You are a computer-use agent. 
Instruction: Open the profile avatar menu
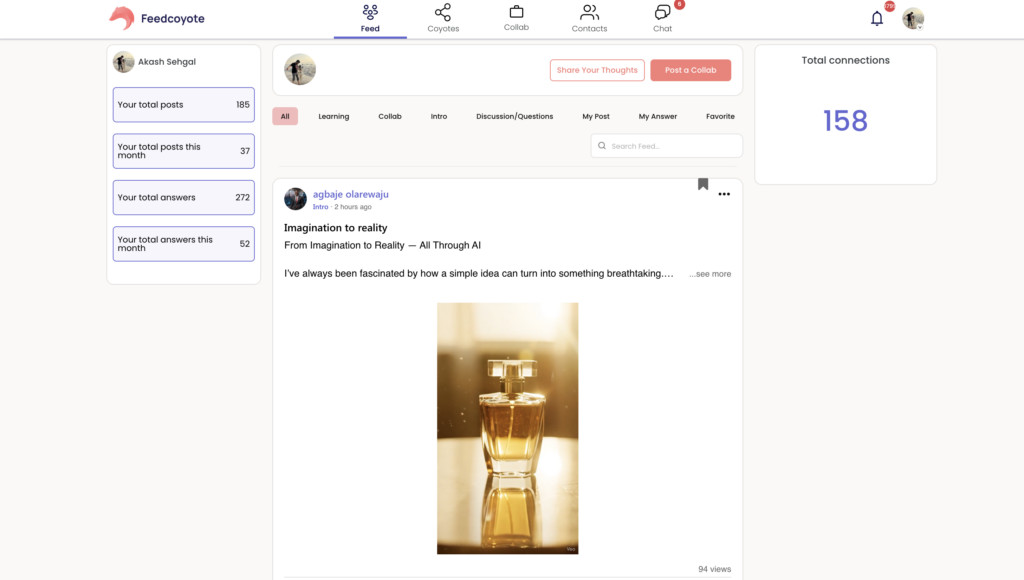coord(913,18)
